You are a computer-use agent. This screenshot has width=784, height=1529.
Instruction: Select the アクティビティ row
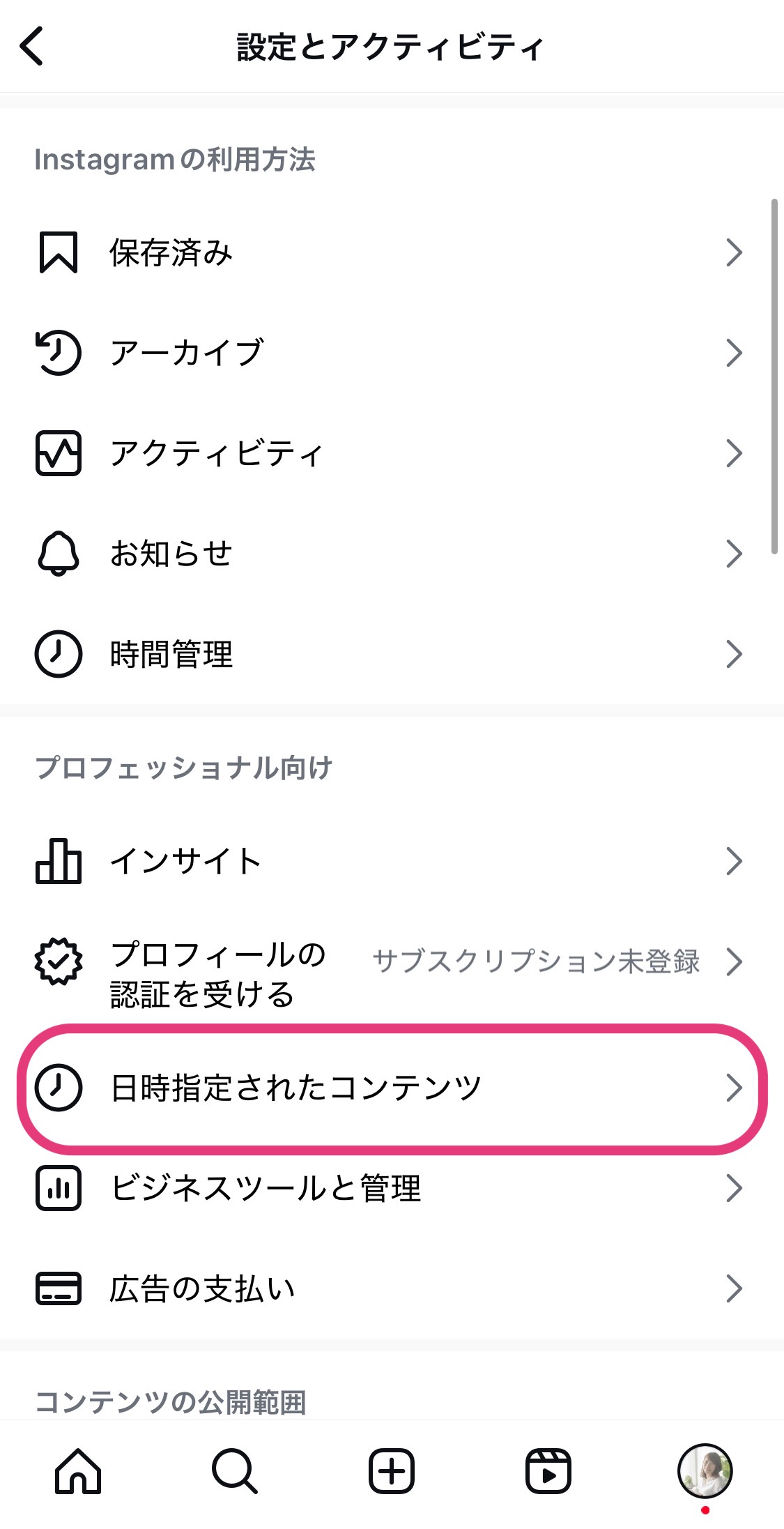coord(392,453)
